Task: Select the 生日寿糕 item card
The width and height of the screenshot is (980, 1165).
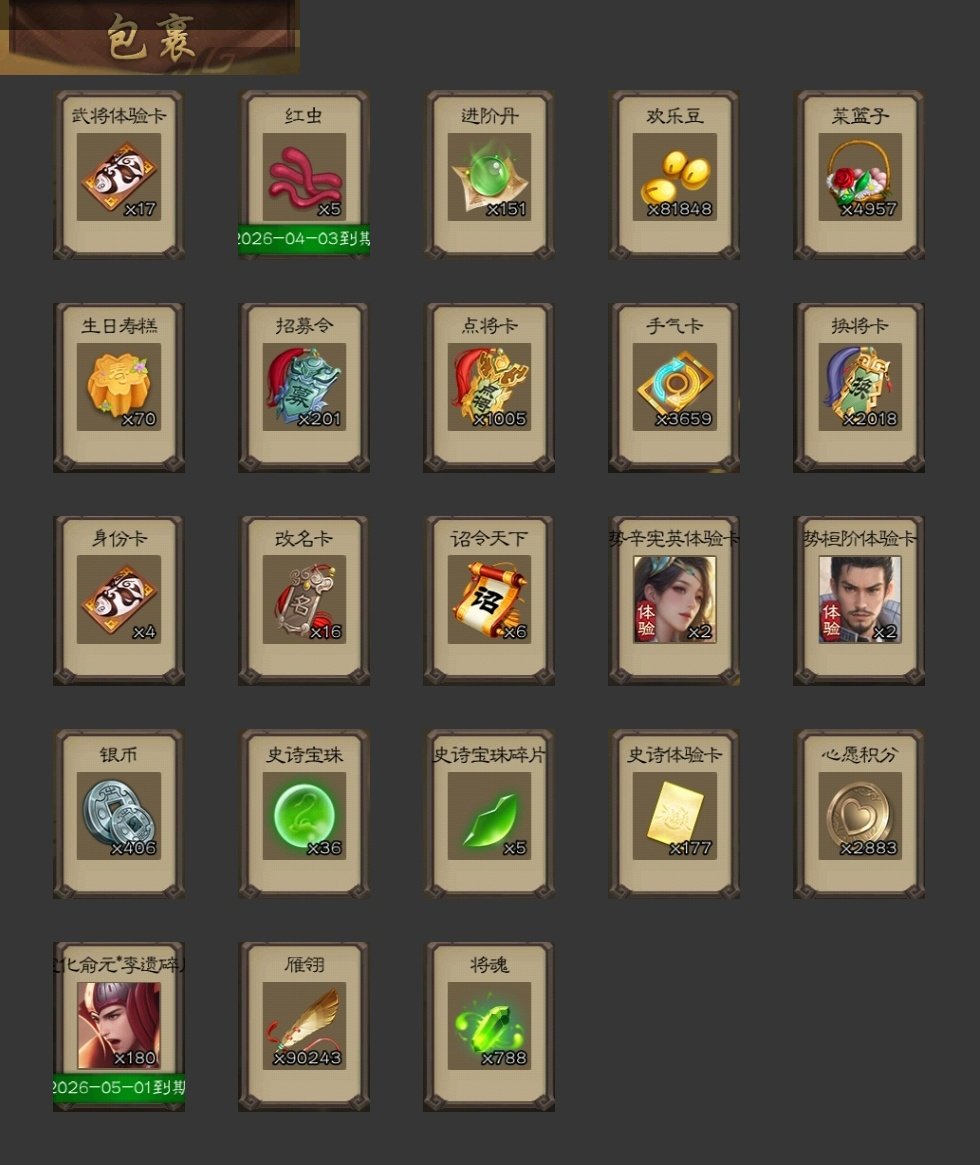Action: point(119,387)
